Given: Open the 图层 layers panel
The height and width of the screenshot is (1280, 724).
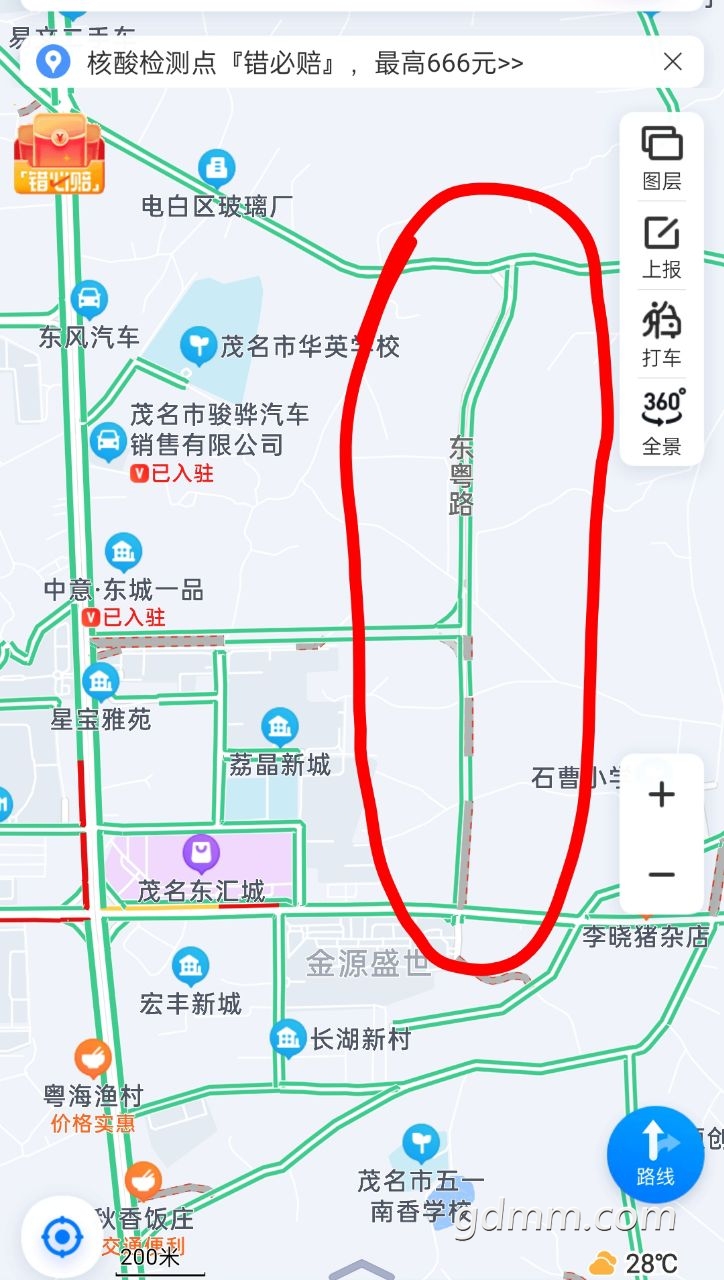Looking at the screenshot, I should click(x=661, y=158).
